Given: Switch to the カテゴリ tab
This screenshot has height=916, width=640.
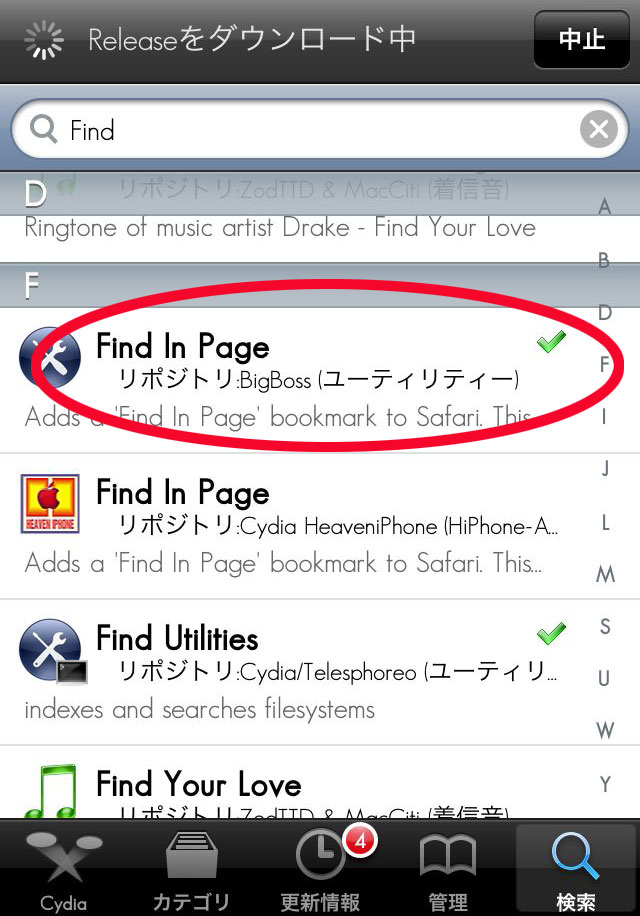Looking at the screenshot, I should pos(191,868).
